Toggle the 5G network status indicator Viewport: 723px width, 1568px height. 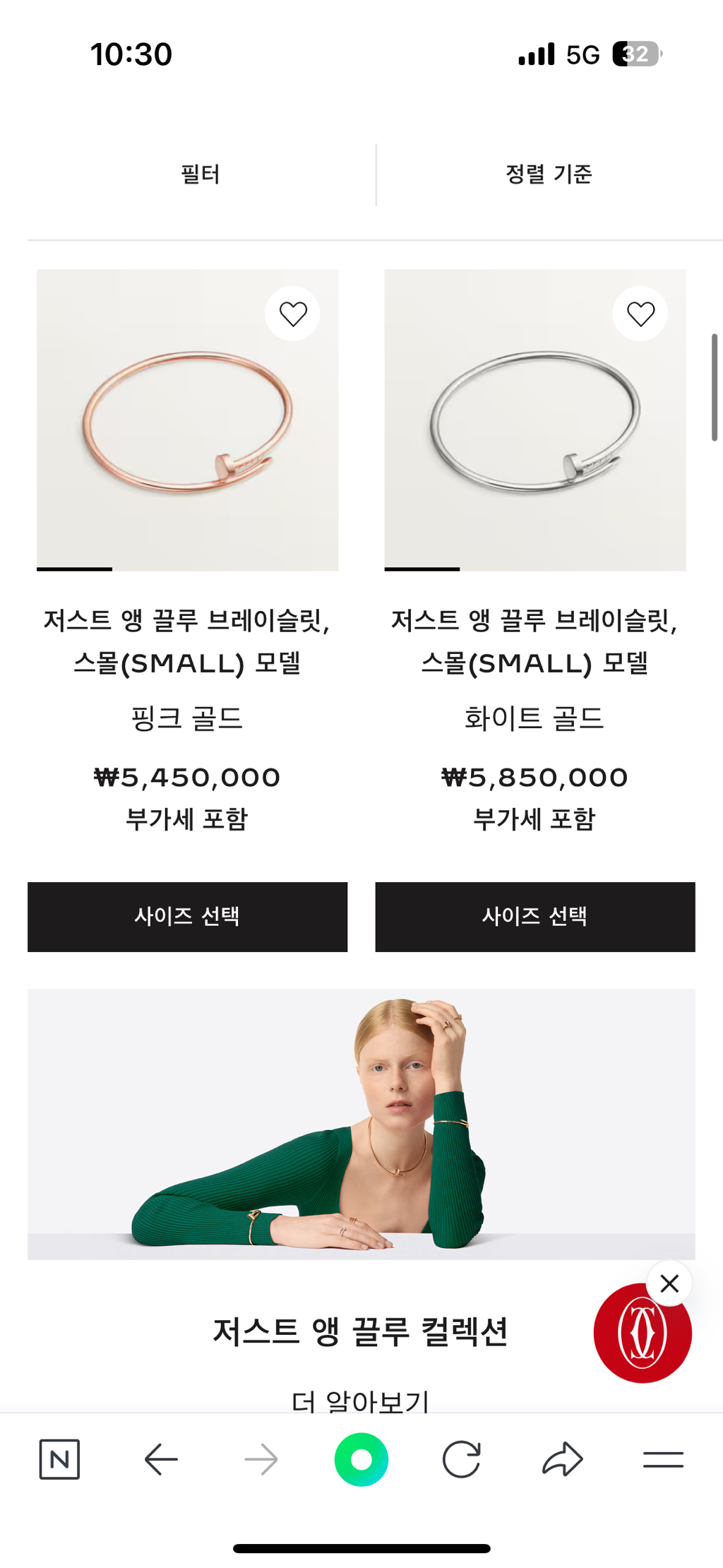581,53
